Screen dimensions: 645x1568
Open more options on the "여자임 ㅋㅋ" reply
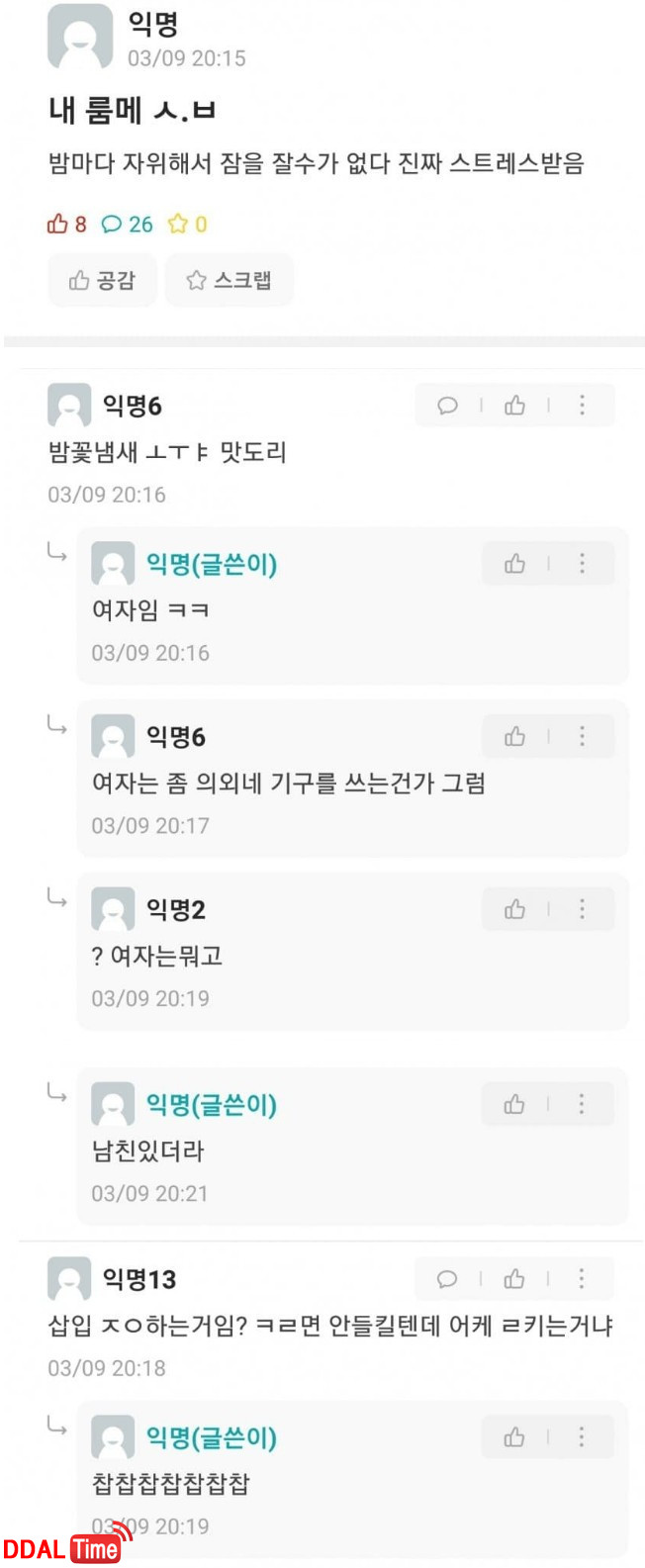pyautogui.click(x=582, y=564)
